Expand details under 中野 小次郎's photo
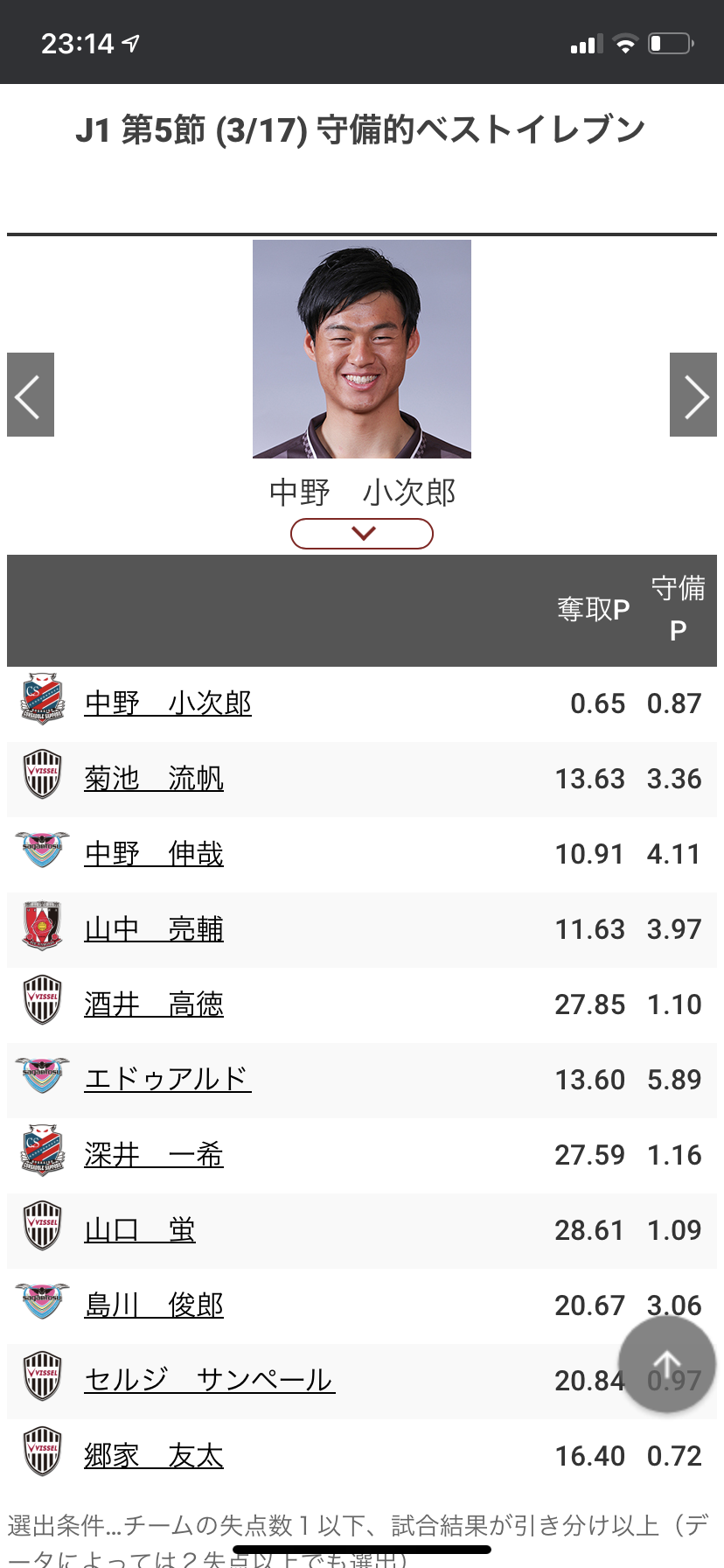The image size is (724, 1568). (362, 534)
